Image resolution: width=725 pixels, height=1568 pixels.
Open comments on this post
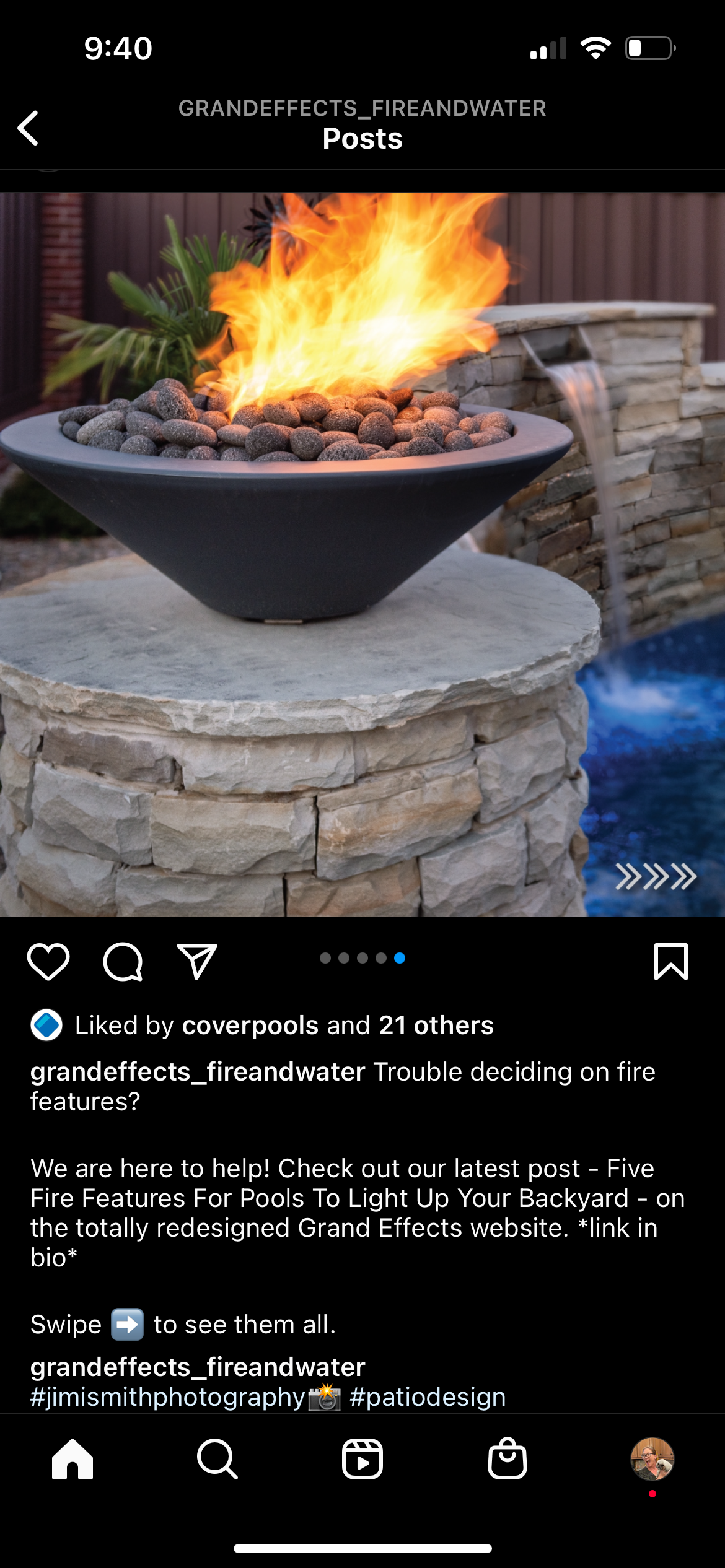tap(123, 962)
